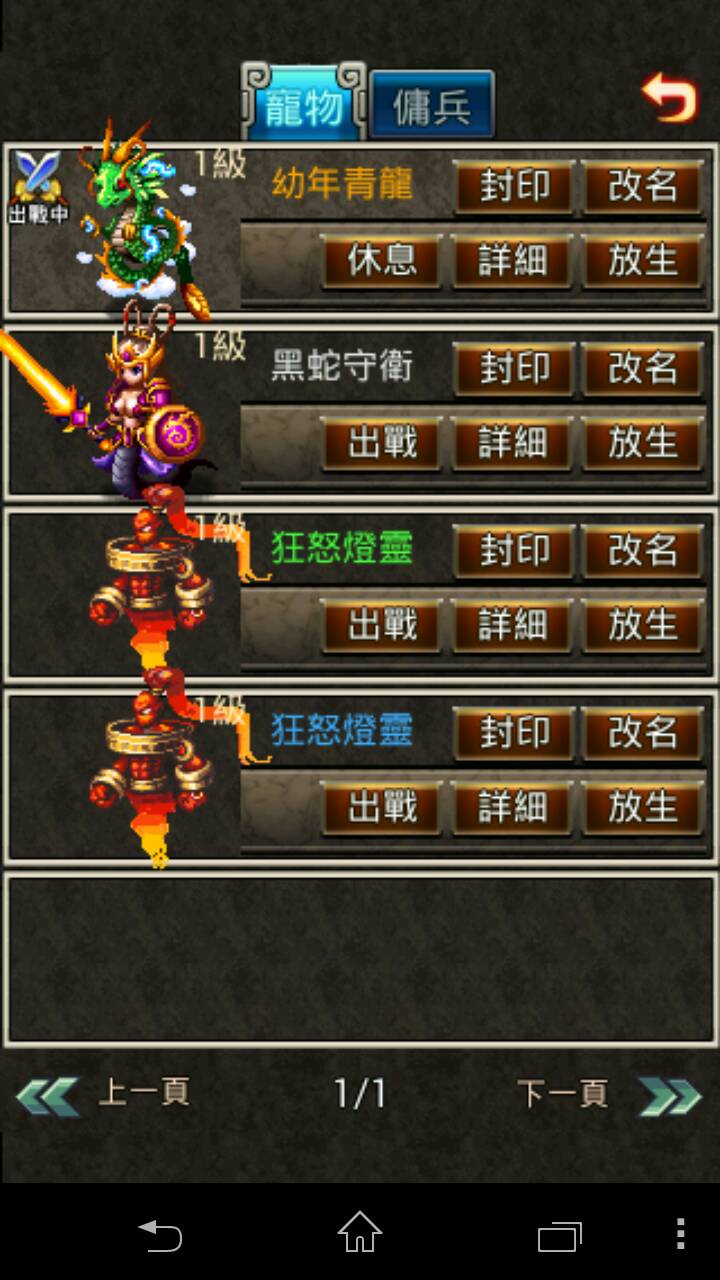The width and height of the screenshot is (720, 1280).
Task: Release the blue-named 狂怒燈靈 with 放生
Action: 642,807
